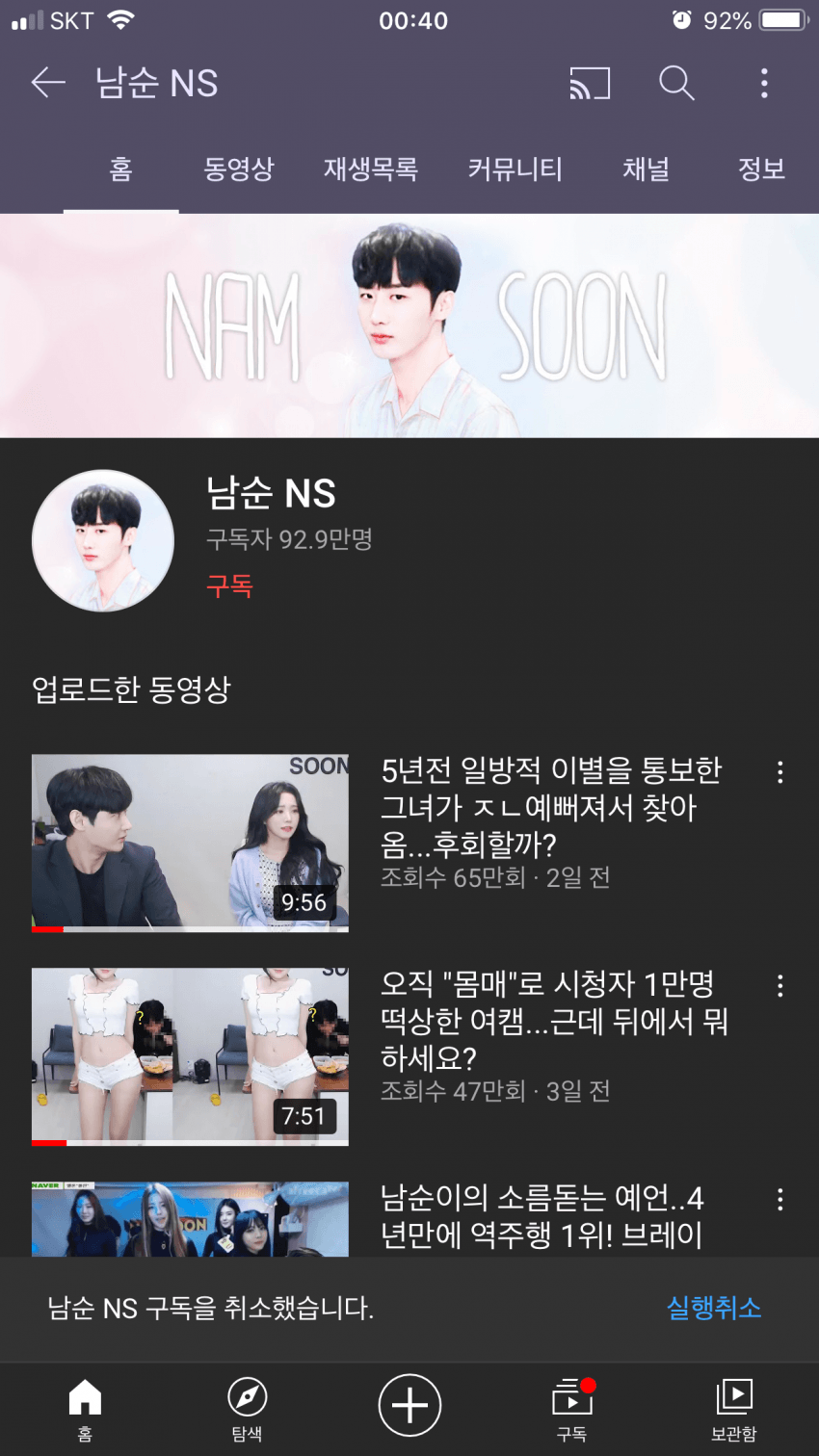This screenshot has height=1456, width=819.
Task: Switch to the 재생목록 tab
Action: [x=370, y=169]
